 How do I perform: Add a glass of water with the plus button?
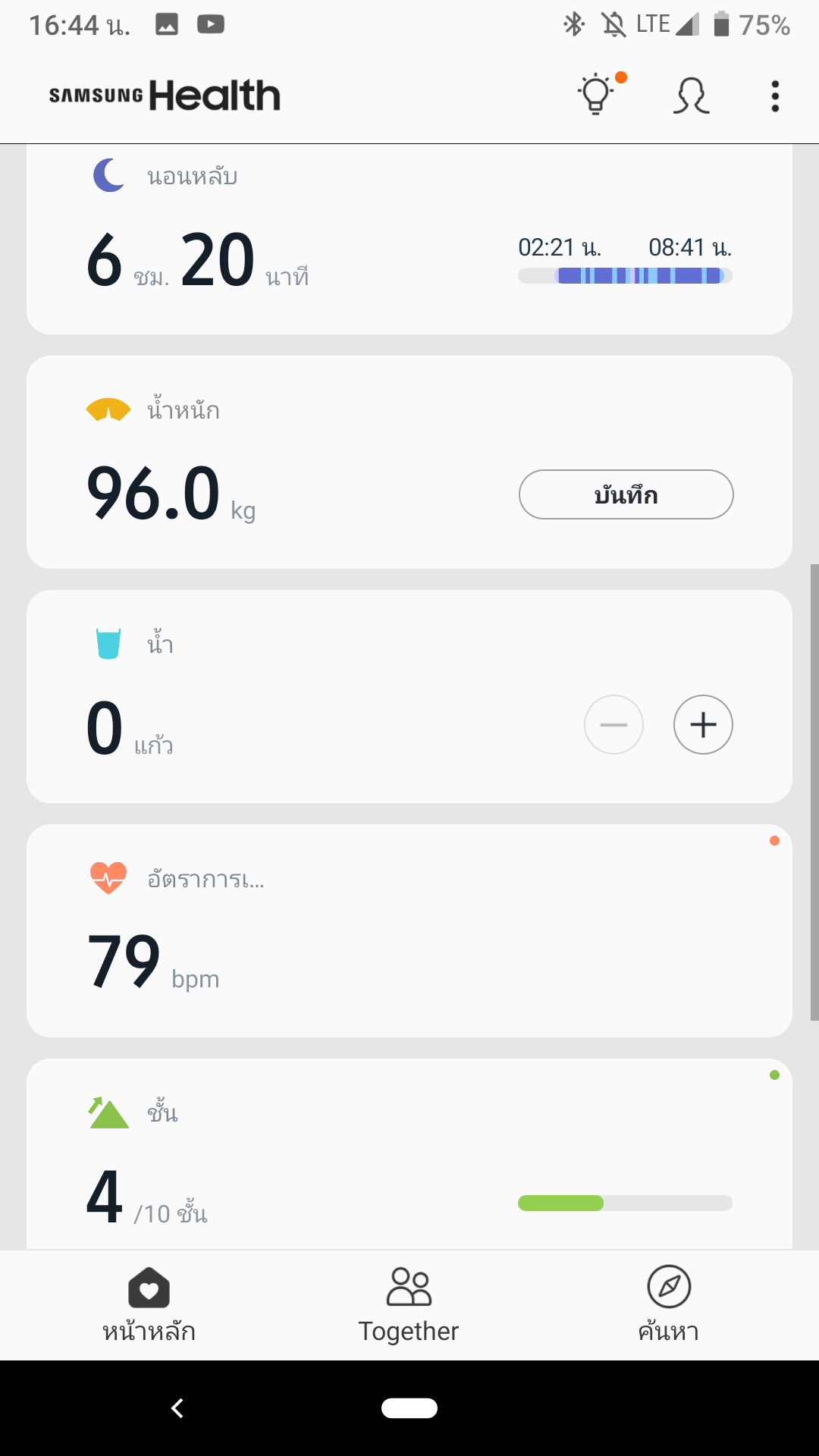click(703, 724)
